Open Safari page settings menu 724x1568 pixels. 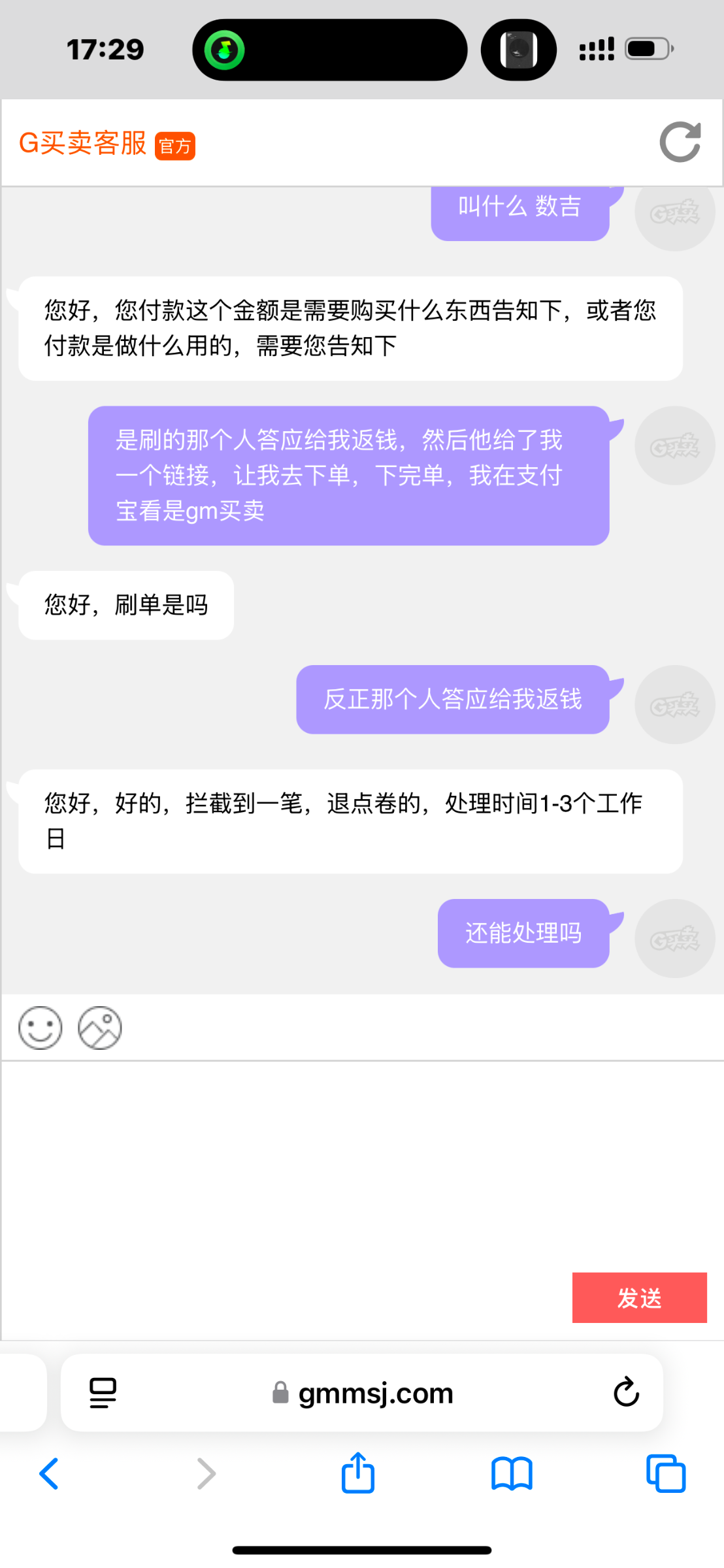point(103,1393)
